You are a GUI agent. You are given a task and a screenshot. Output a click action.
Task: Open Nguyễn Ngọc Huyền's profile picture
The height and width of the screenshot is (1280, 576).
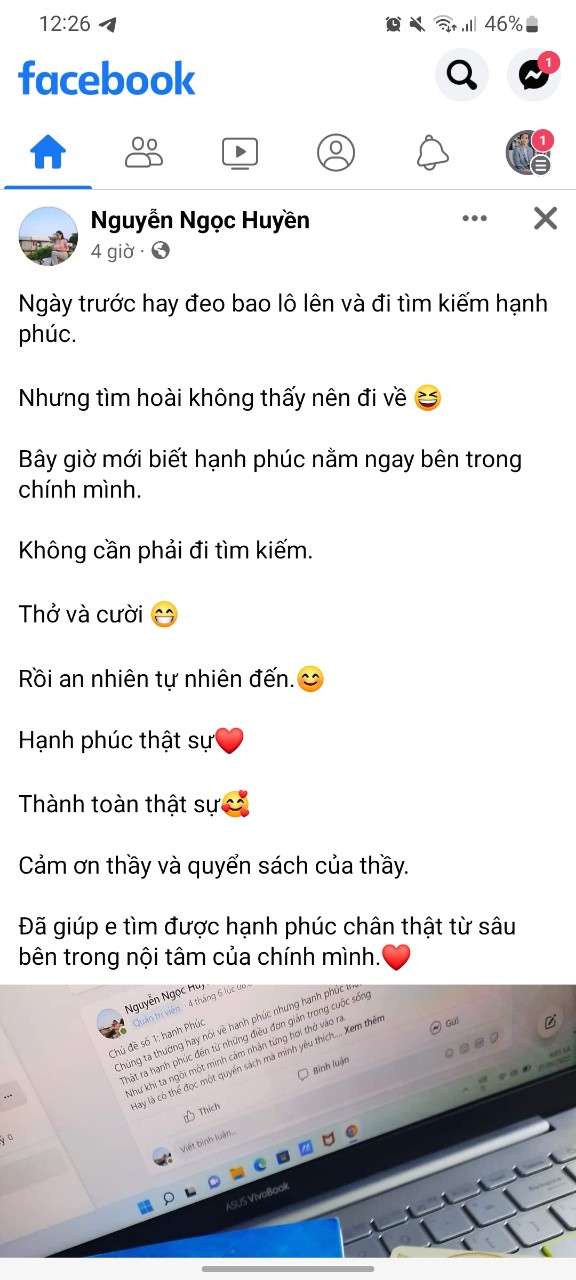48,236
